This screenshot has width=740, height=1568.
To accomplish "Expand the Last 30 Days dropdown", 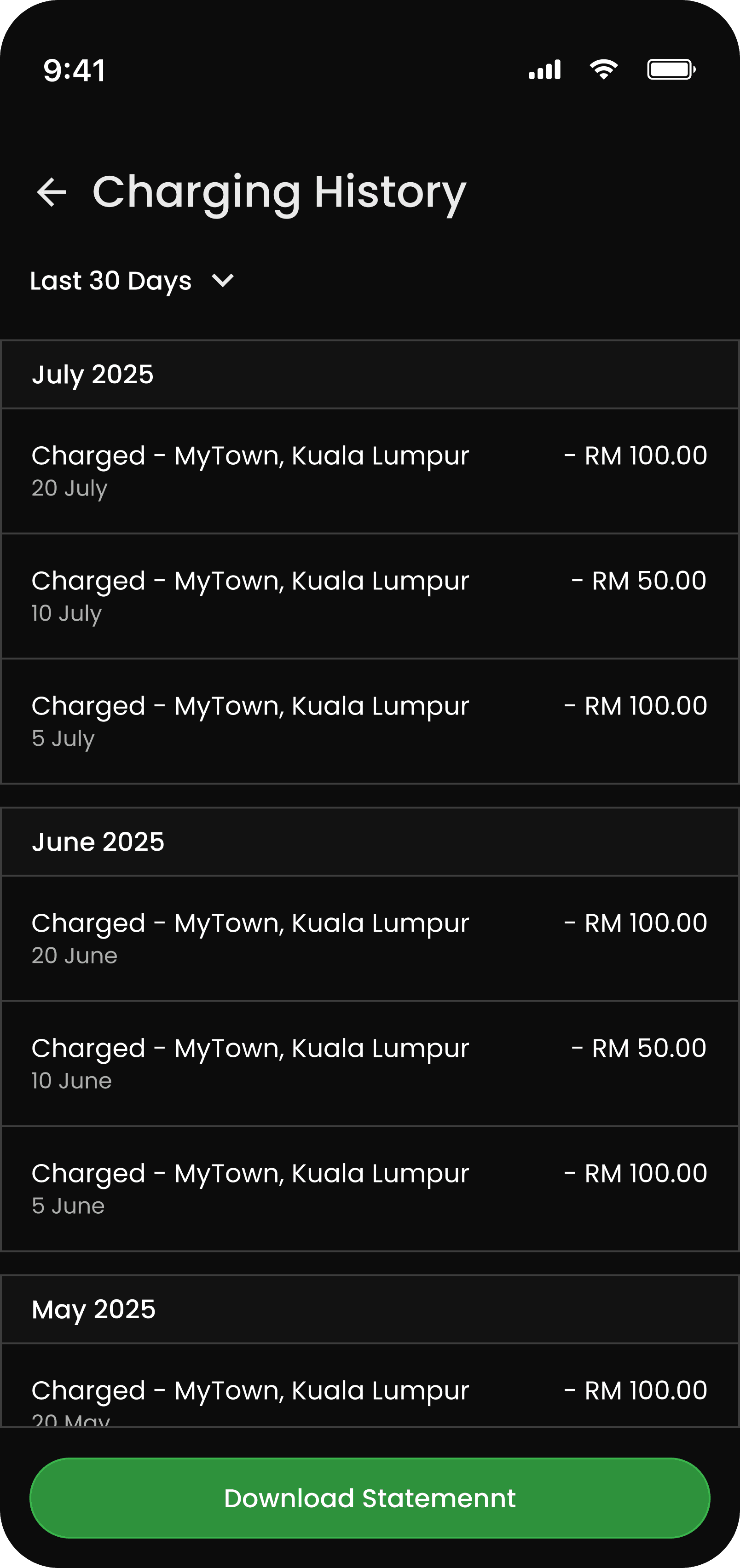I will (x=132, y=281).
